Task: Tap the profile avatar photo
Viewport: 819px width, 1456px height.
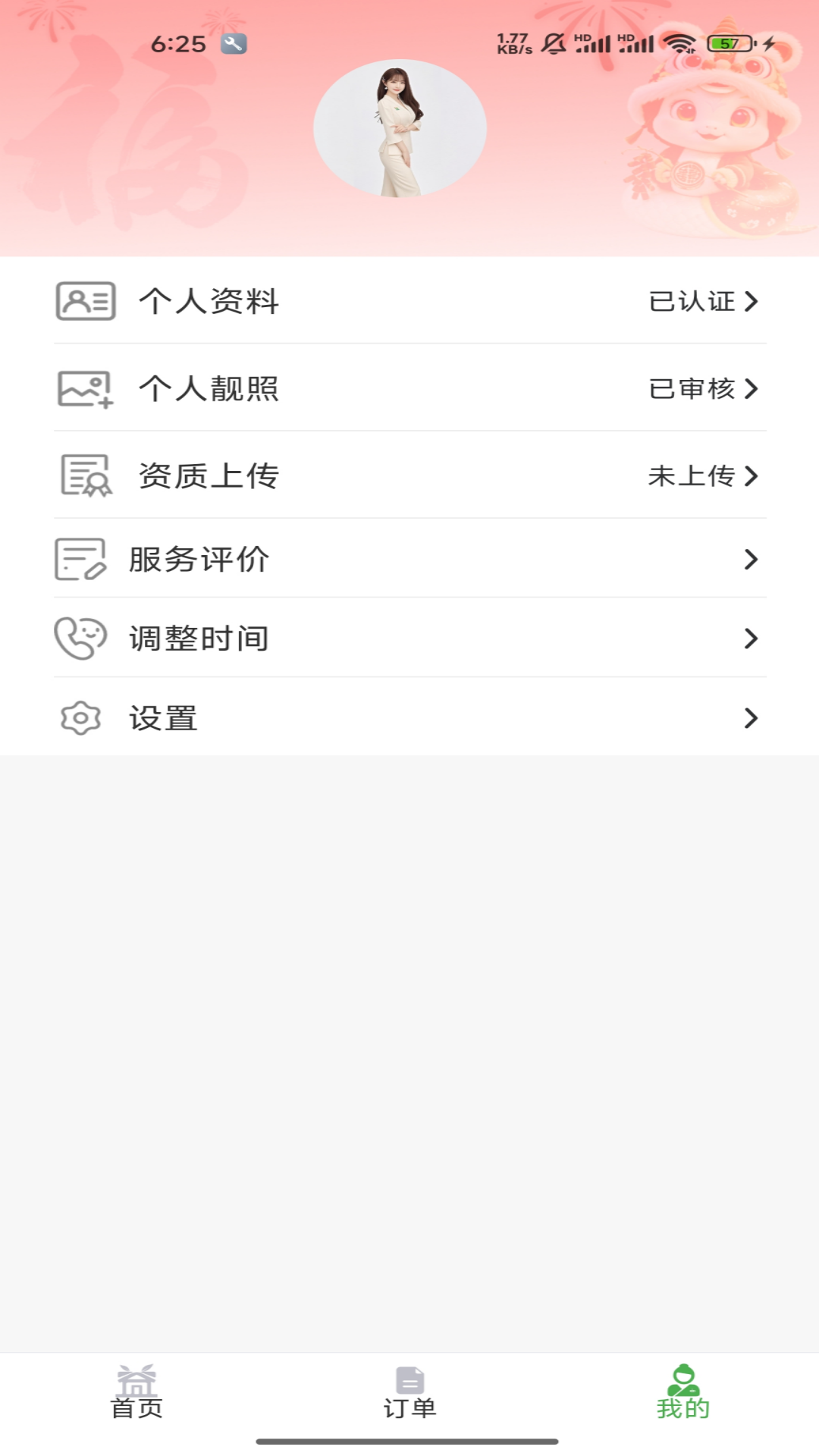Action: [400, 129]
